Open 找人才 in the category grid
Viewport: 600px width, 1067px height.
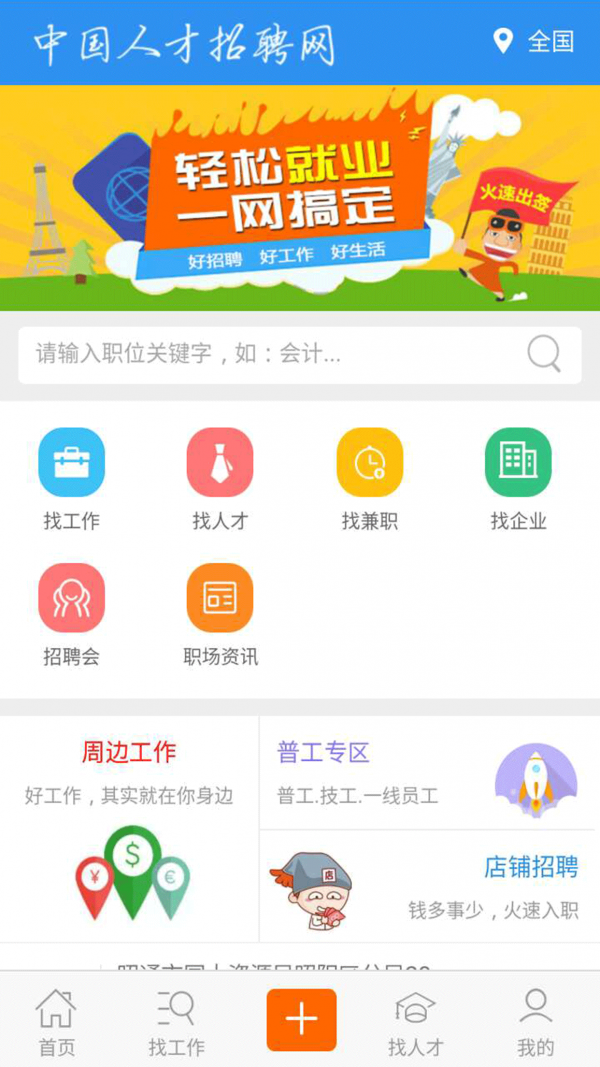(x=220, y=476)
